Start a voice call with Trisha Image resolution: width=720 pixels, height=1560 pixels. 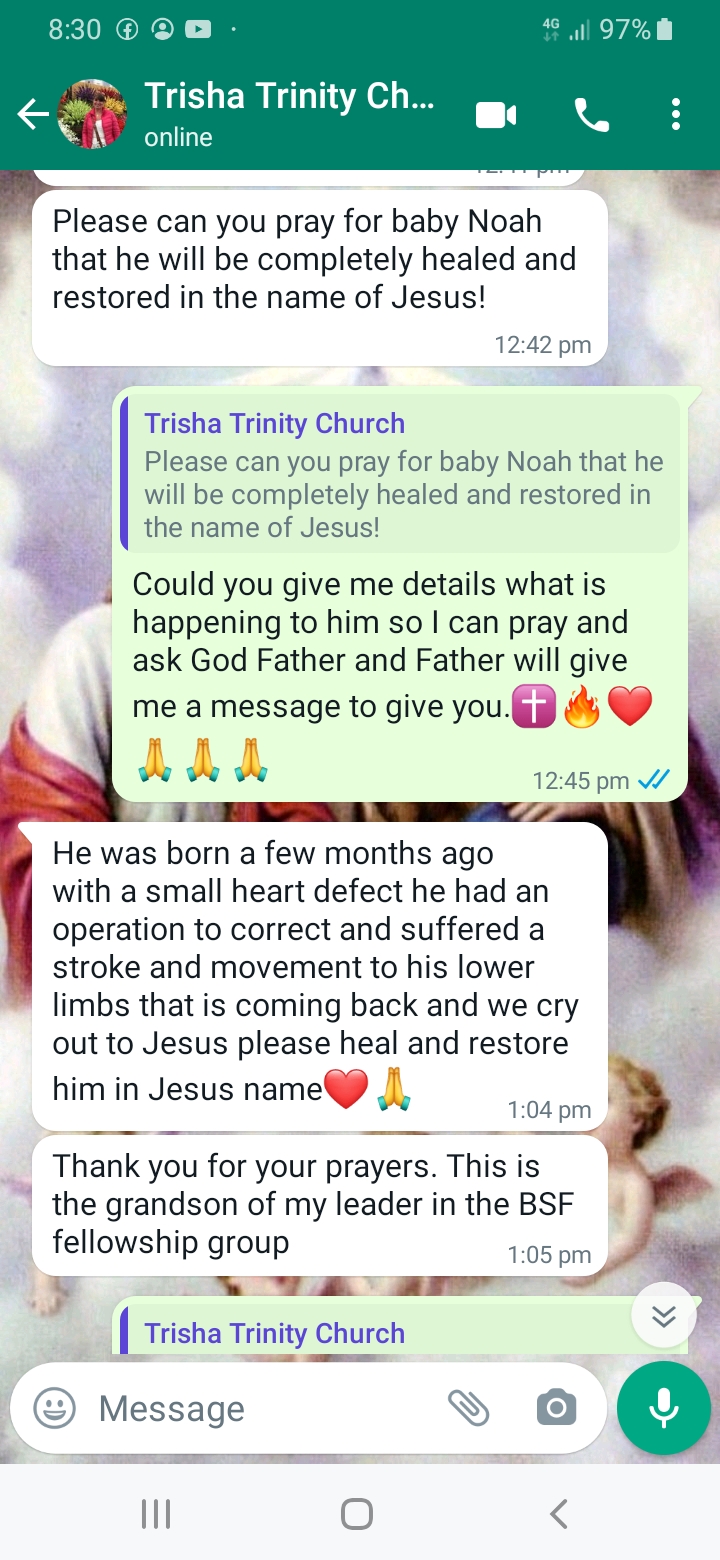[592, 116]
